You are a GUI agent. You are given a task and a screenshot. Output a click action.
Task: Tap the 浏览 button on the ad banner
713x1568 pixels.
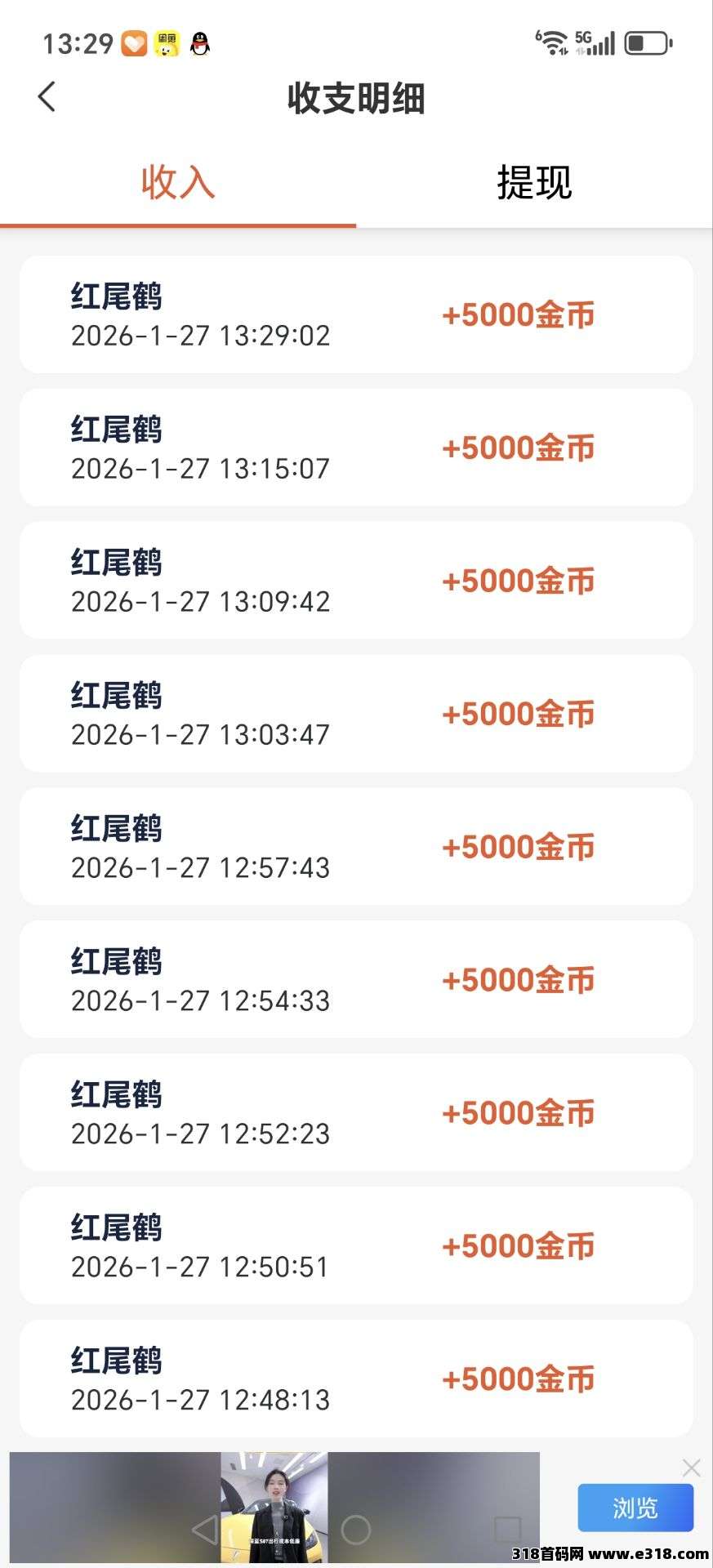[635, 1508]
